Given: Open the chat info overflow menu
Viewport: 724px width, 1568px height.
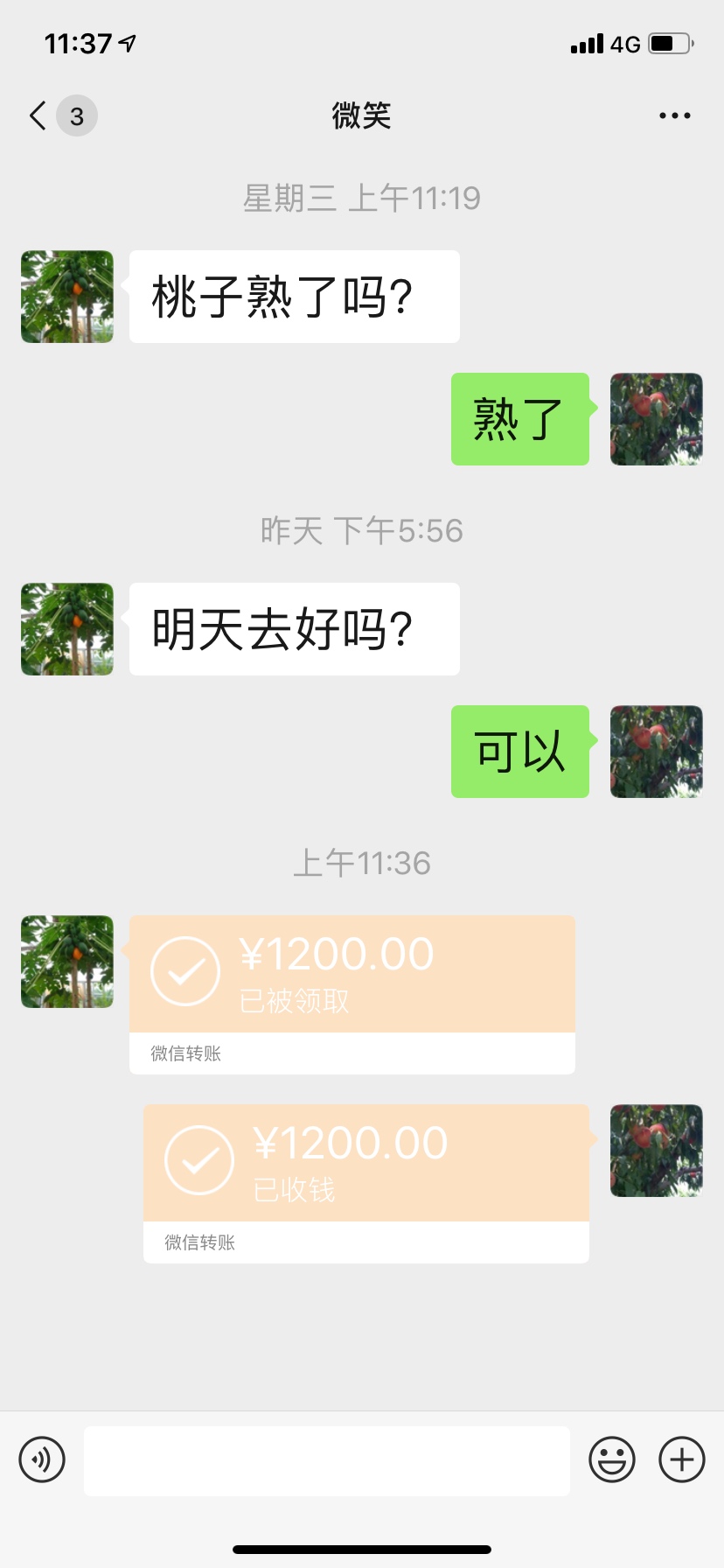Looking at the screenshot, I should pyautogui.click(x=674, y=115).
